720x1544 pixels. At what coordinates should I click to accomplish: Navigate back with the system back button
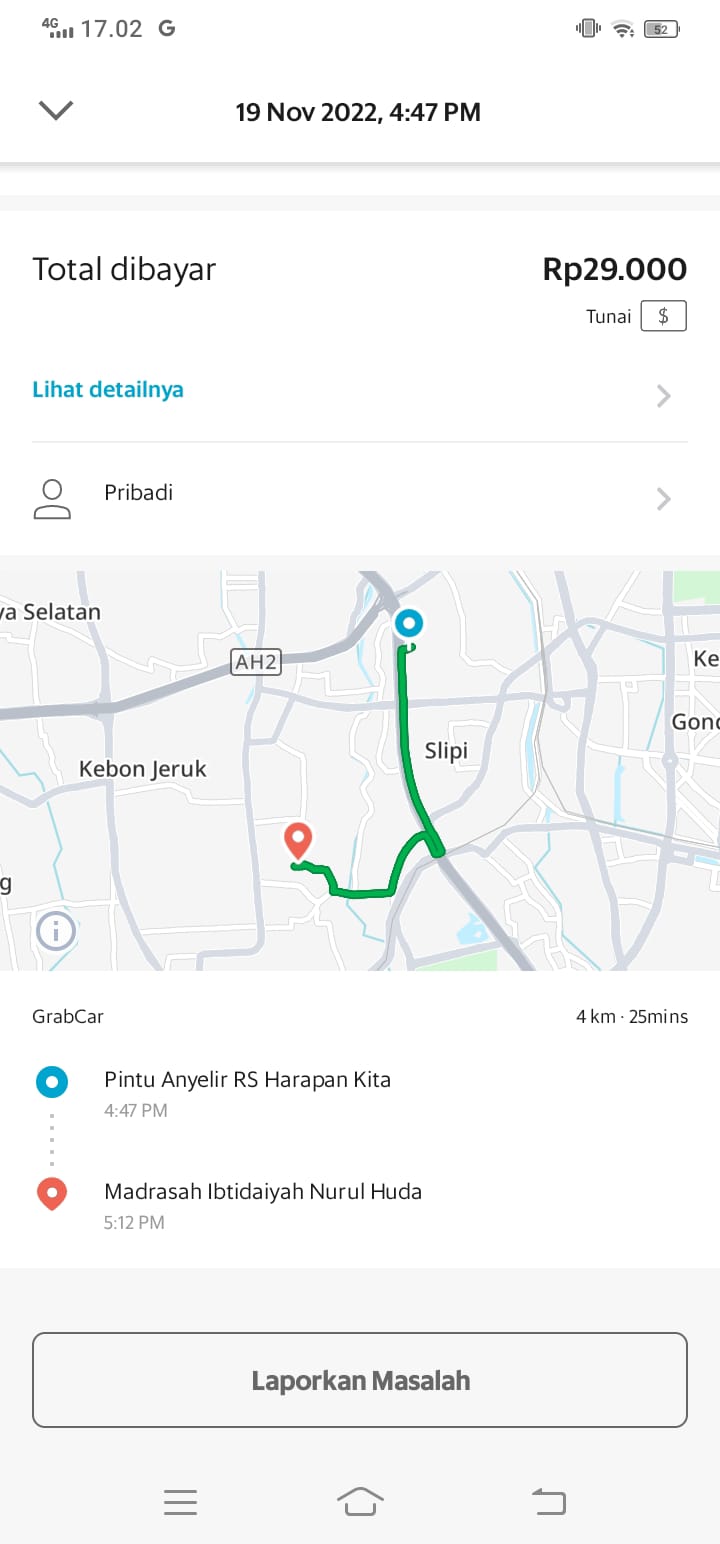(x=548, y=1501)
